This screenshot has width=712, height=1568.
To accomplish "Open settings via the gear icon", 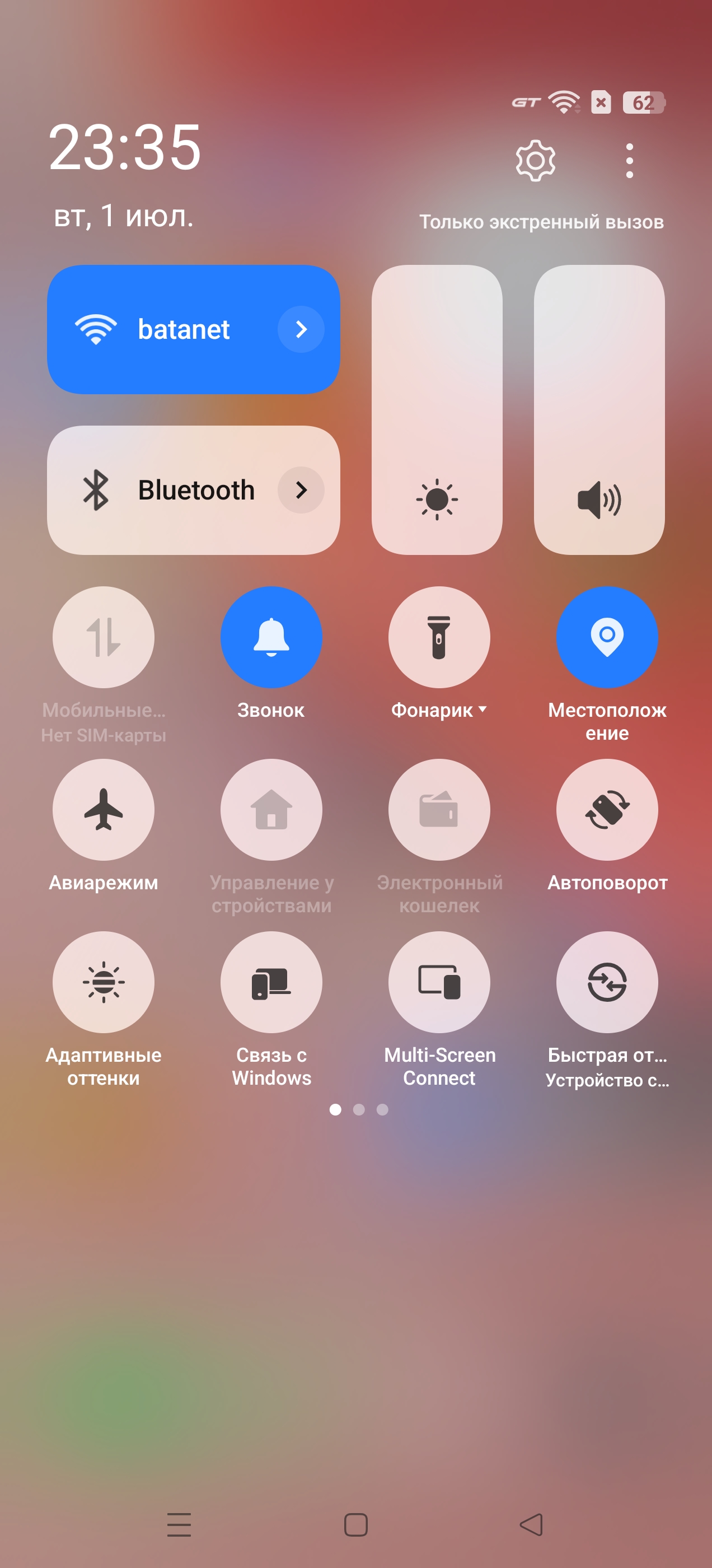I will [x=535, y=161].
